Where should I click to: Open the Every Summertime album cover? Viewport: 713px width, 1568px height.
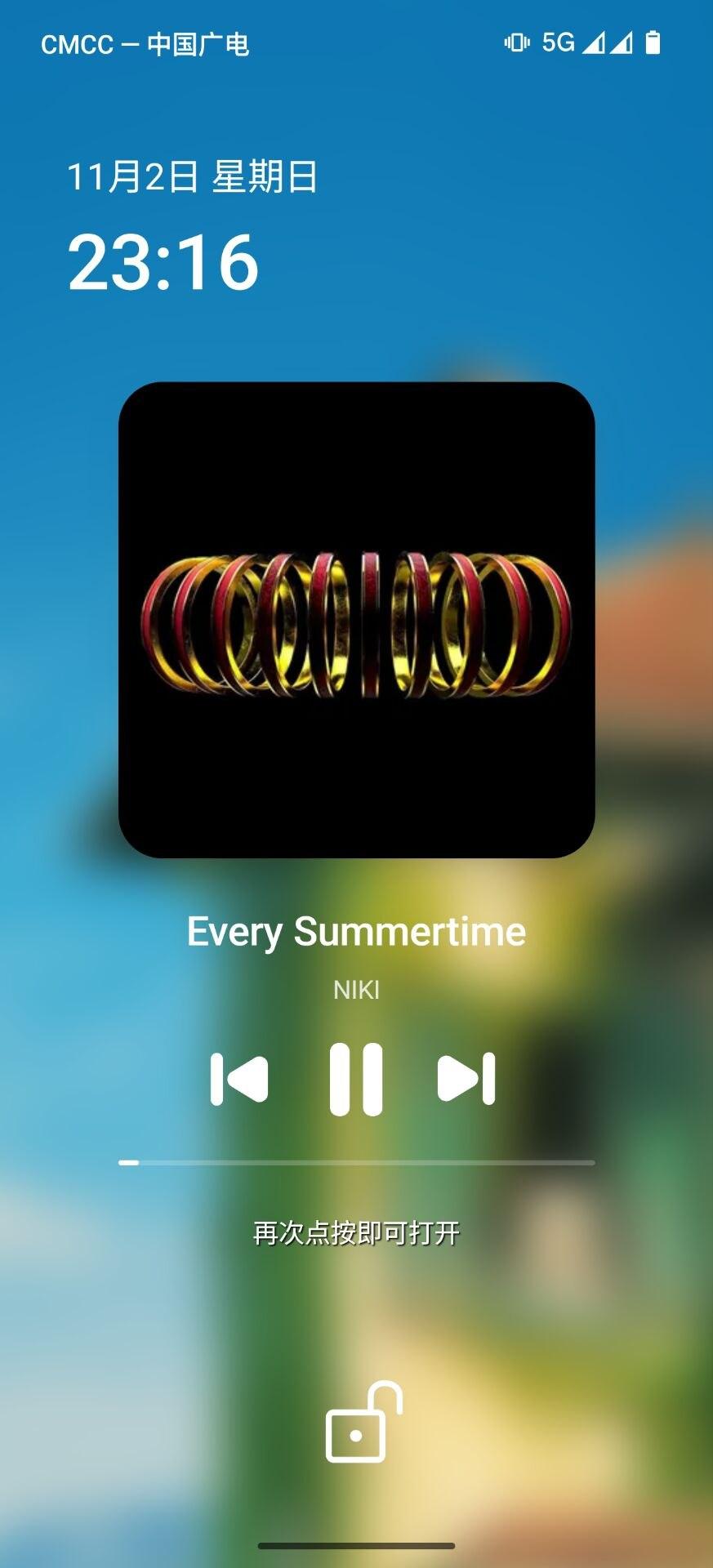coord(356,620)
